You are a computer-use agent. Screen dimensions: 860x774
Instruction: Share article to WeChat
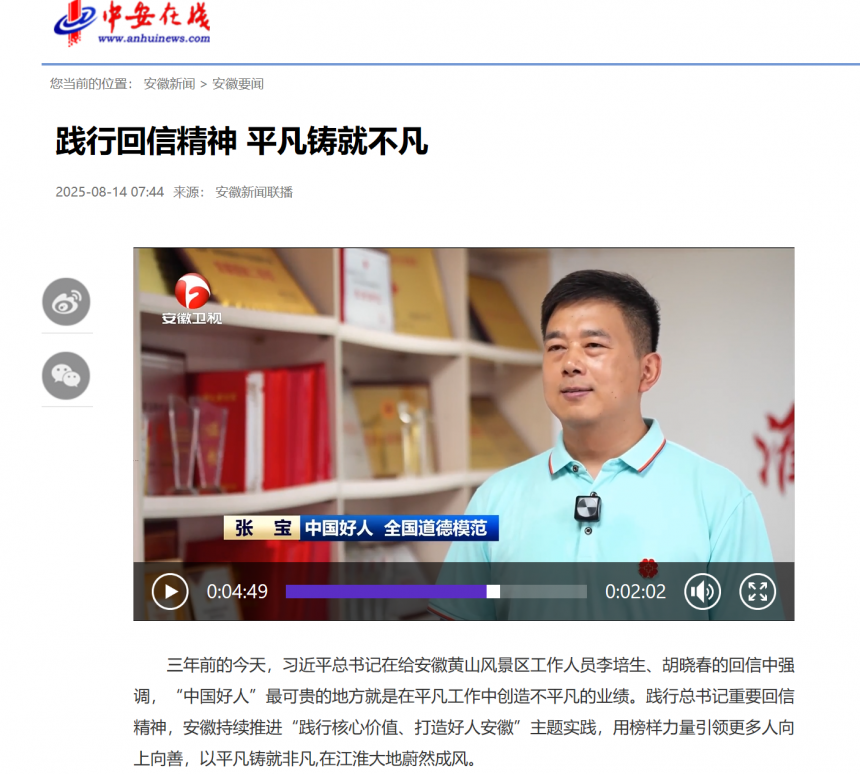[x=66, y=376]
